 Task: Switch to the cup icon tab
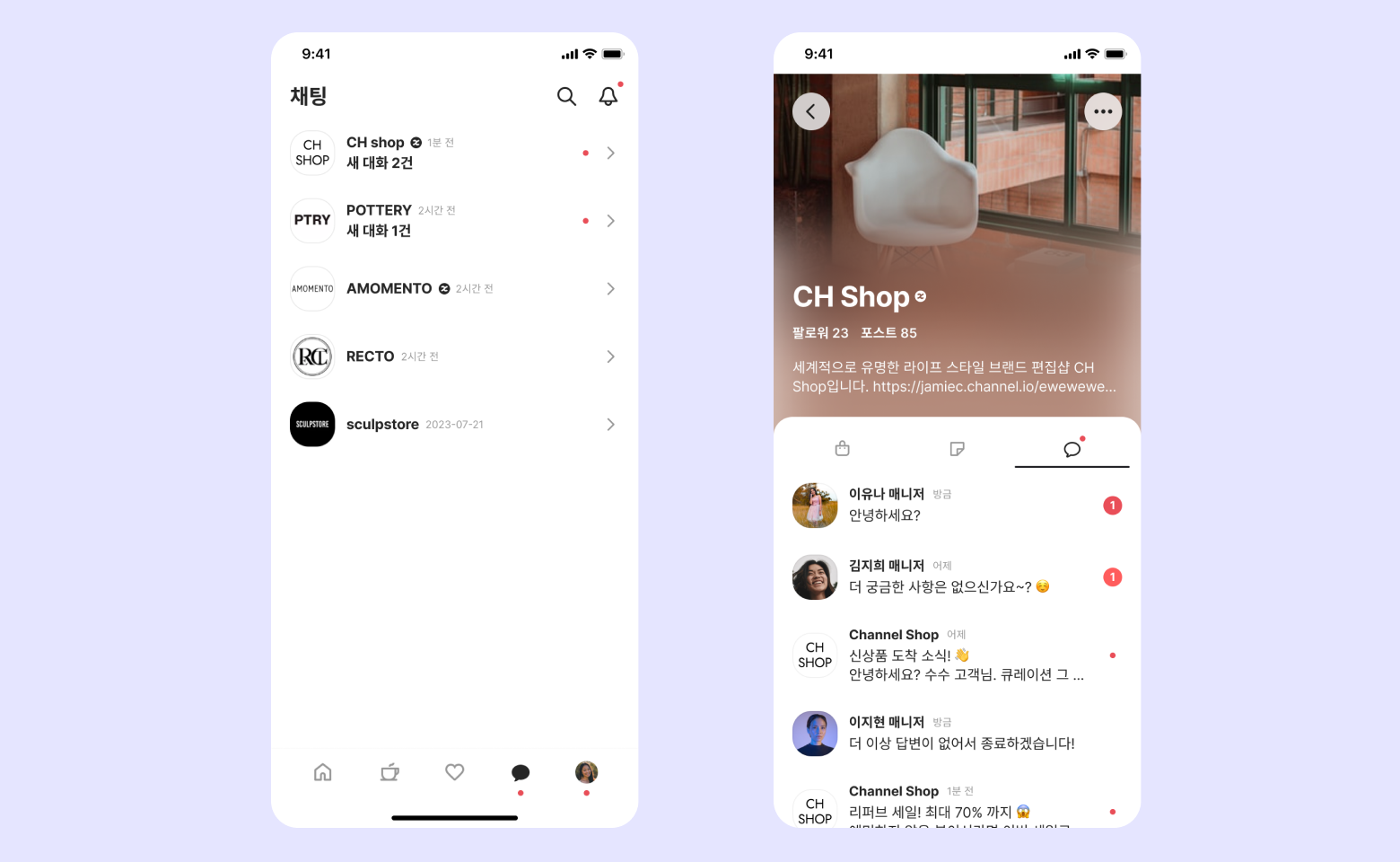[x=389, y=772]
